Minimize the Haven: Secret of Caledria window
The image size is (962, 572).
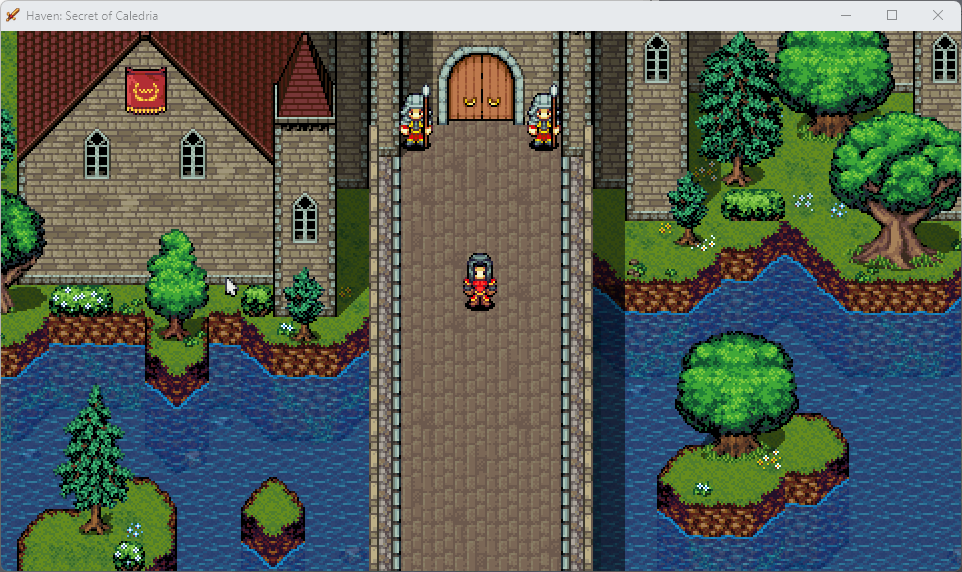click(846, 15)
